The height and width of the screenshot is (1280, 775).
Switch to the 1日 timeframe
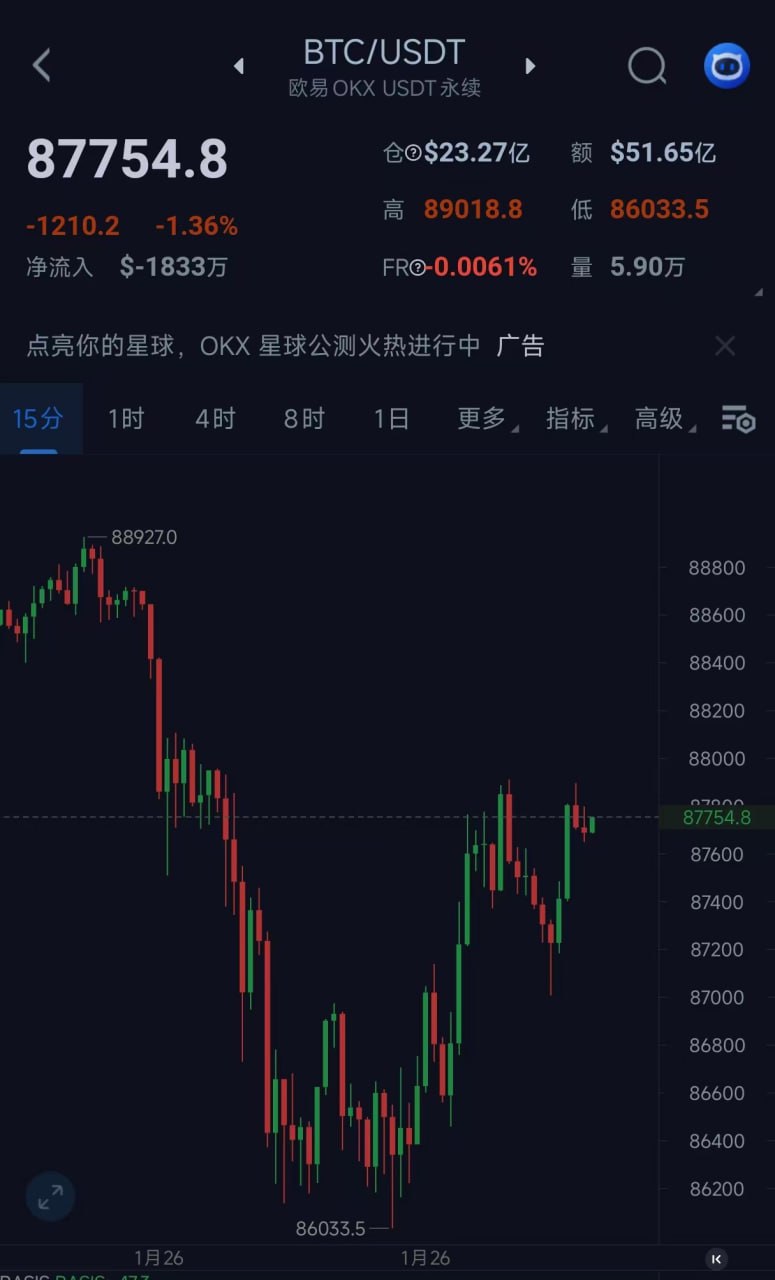(x=392, y=418)
